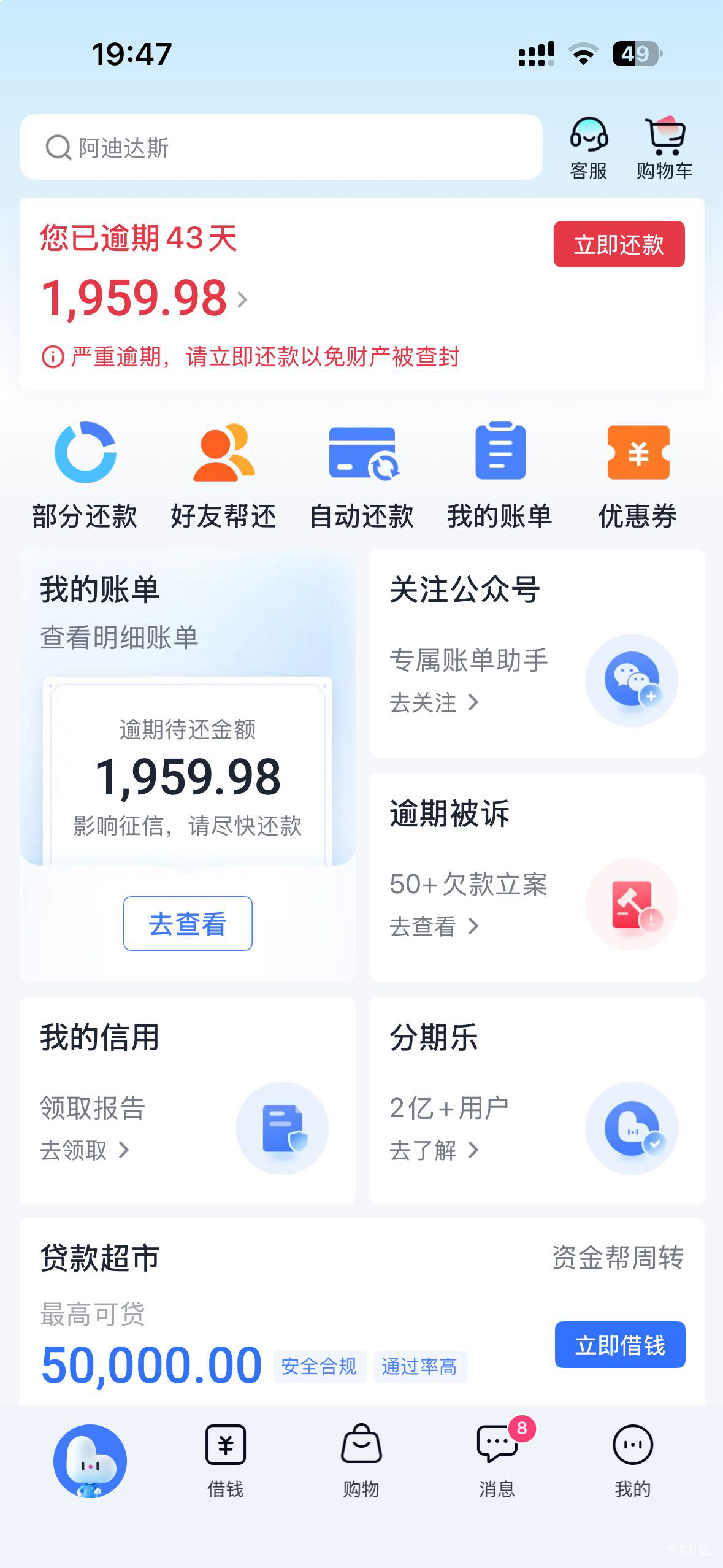Go to the 我的 tab
Image resolution: width=723 pixels, height=1568 pixels.
pos(633,1461)
